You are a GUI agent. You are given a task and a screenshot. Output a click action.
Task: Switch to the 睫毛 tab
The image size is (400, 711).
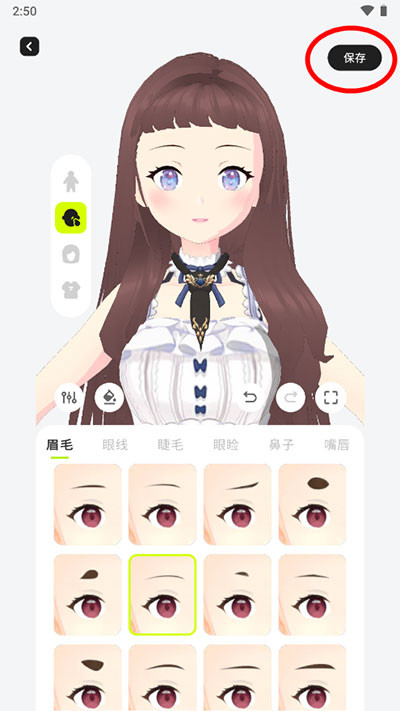click(x=171, y=445)
